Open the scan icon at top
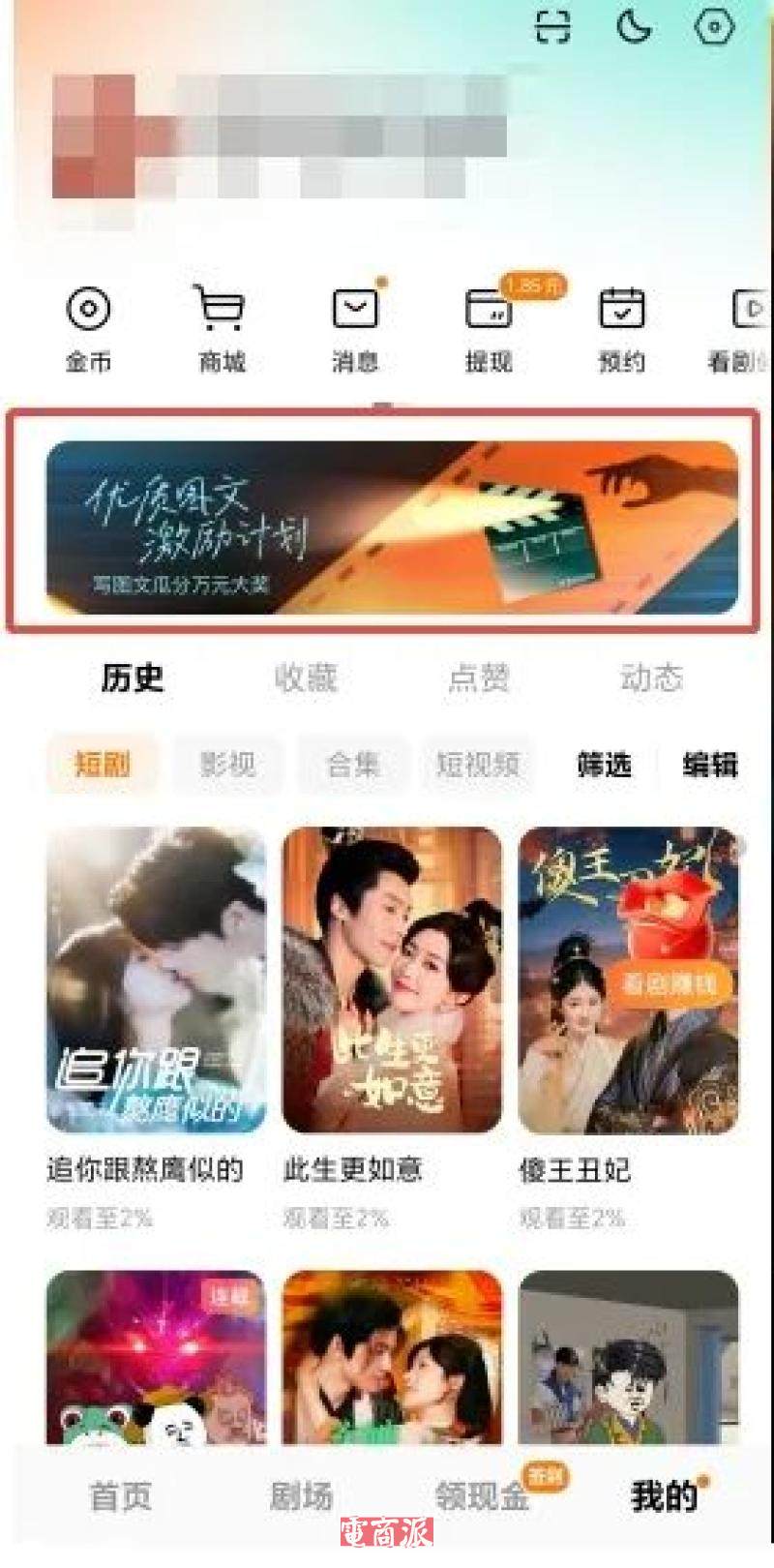Screen dimensions: 774x1568 [x=553, y=26]
